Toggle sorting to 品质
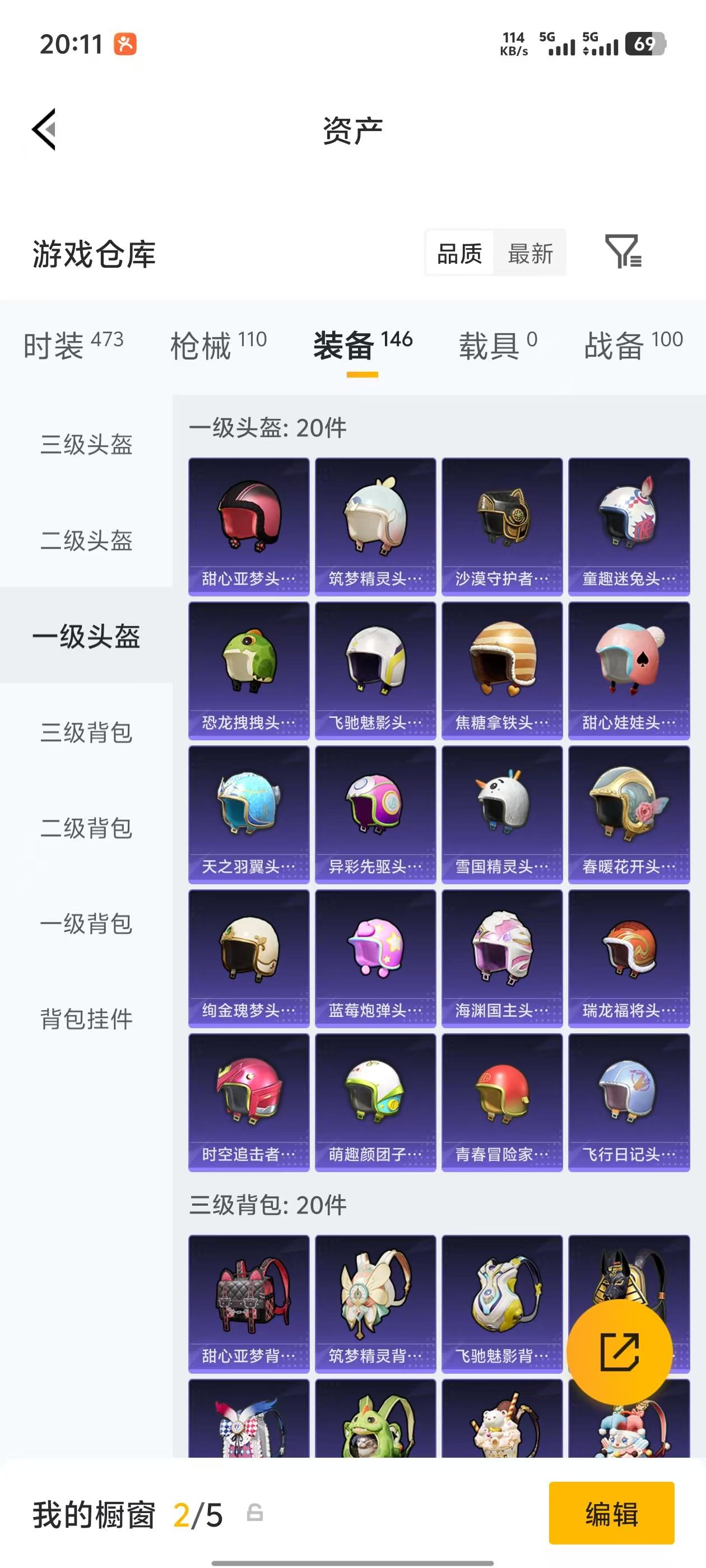 click(x=460, y=253)
